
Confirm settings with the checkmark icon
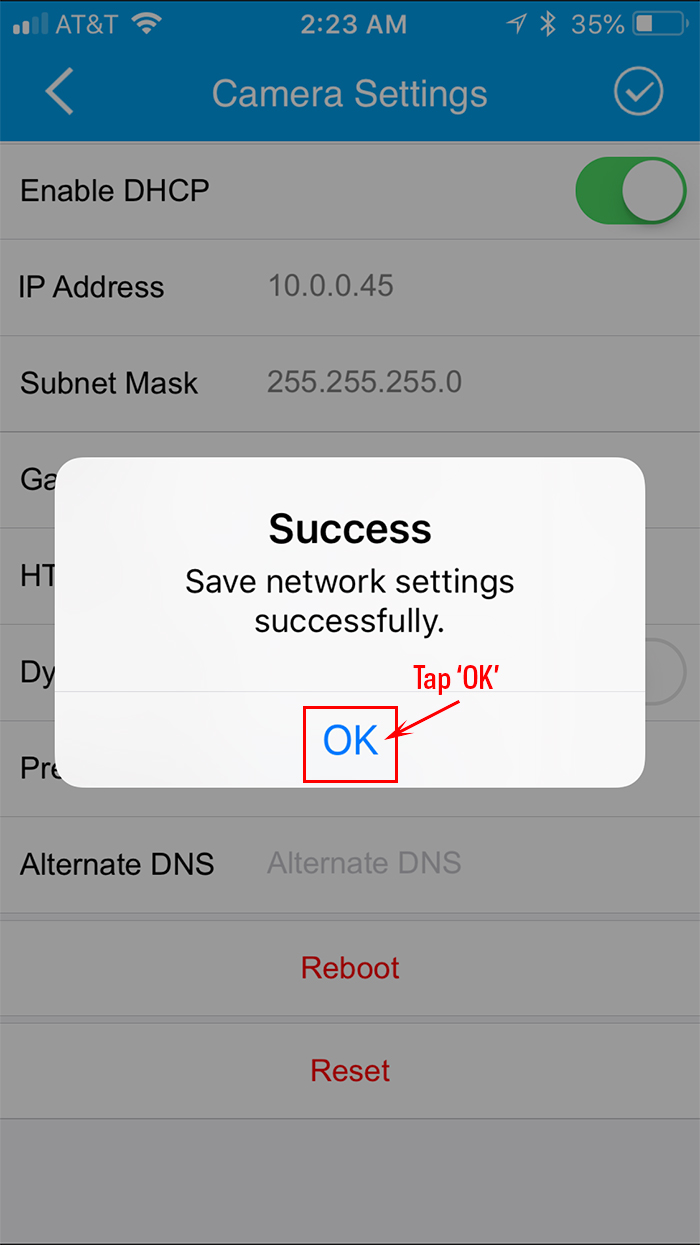coord(638,93)
